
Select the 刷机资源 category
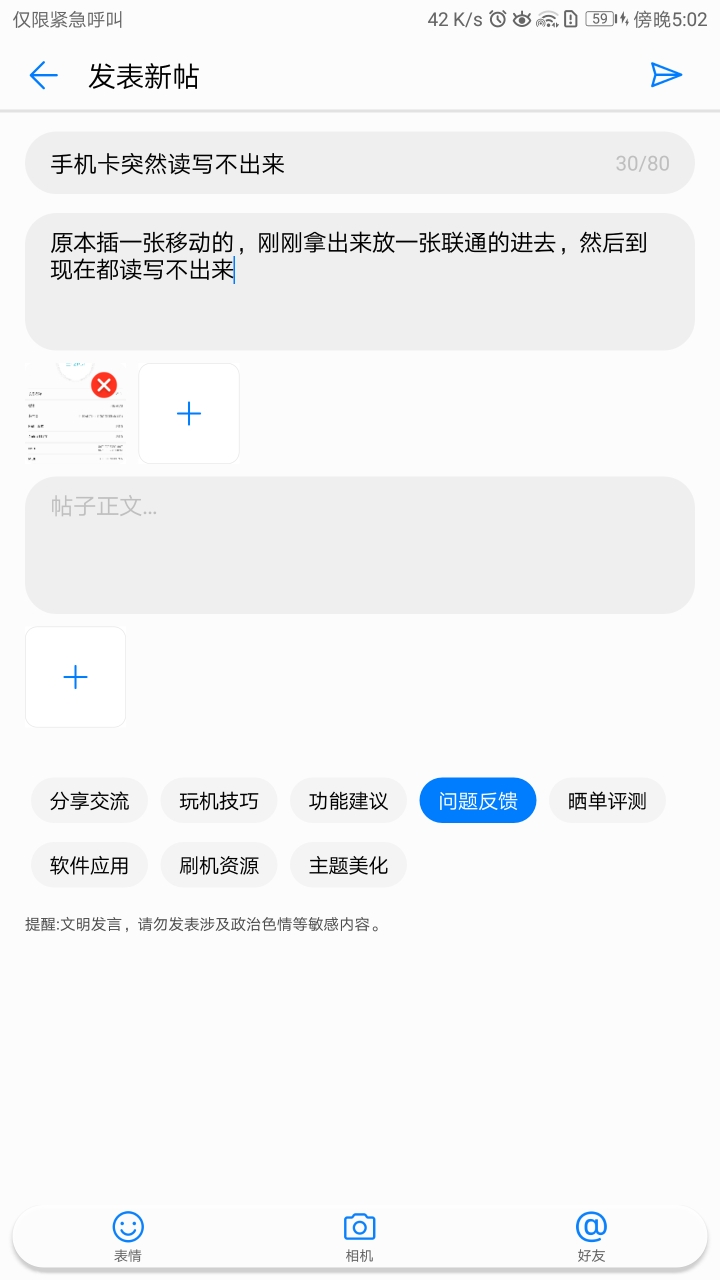(219, 865)
